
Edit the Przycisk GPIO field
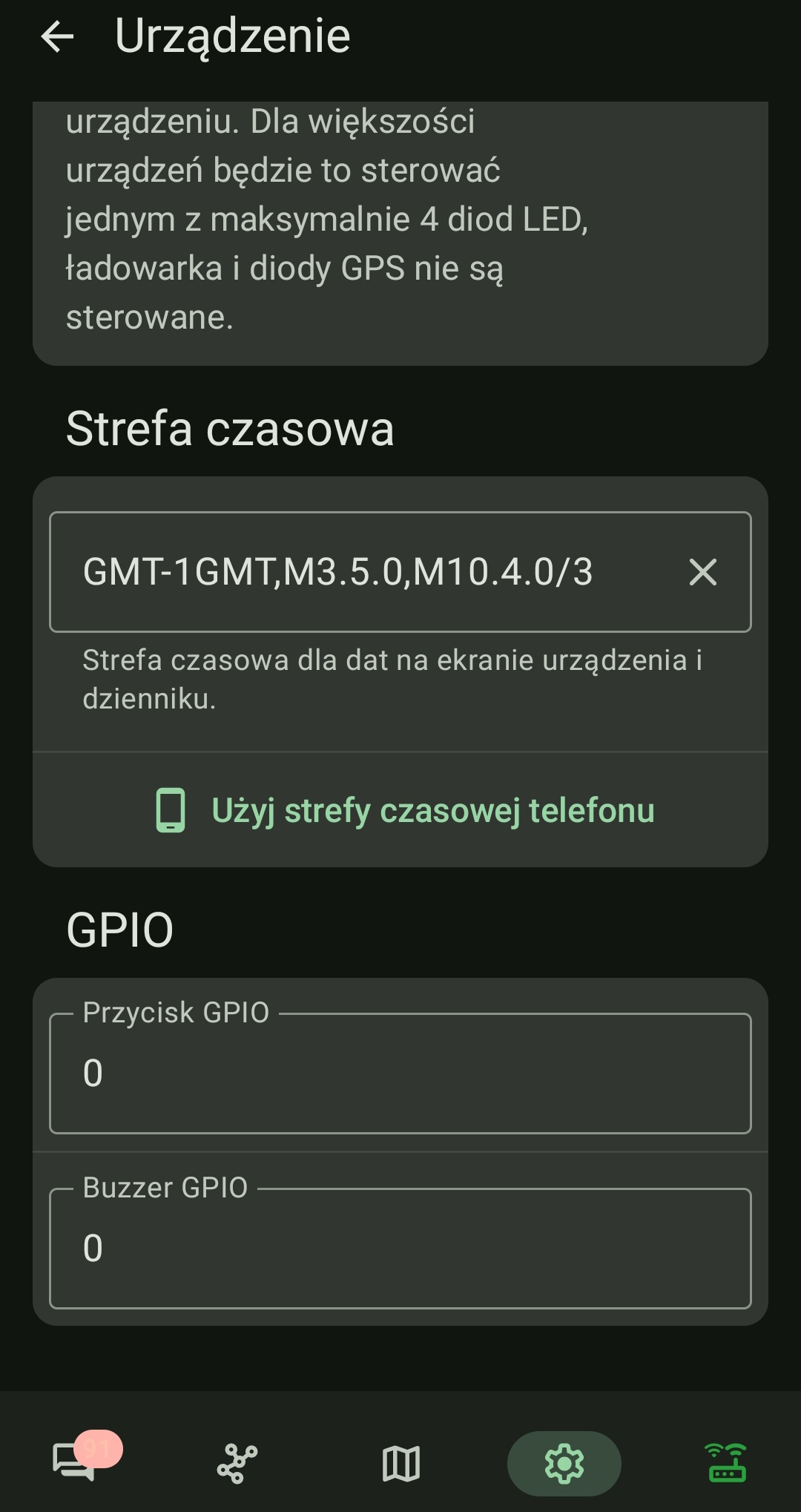point(400,1073)
